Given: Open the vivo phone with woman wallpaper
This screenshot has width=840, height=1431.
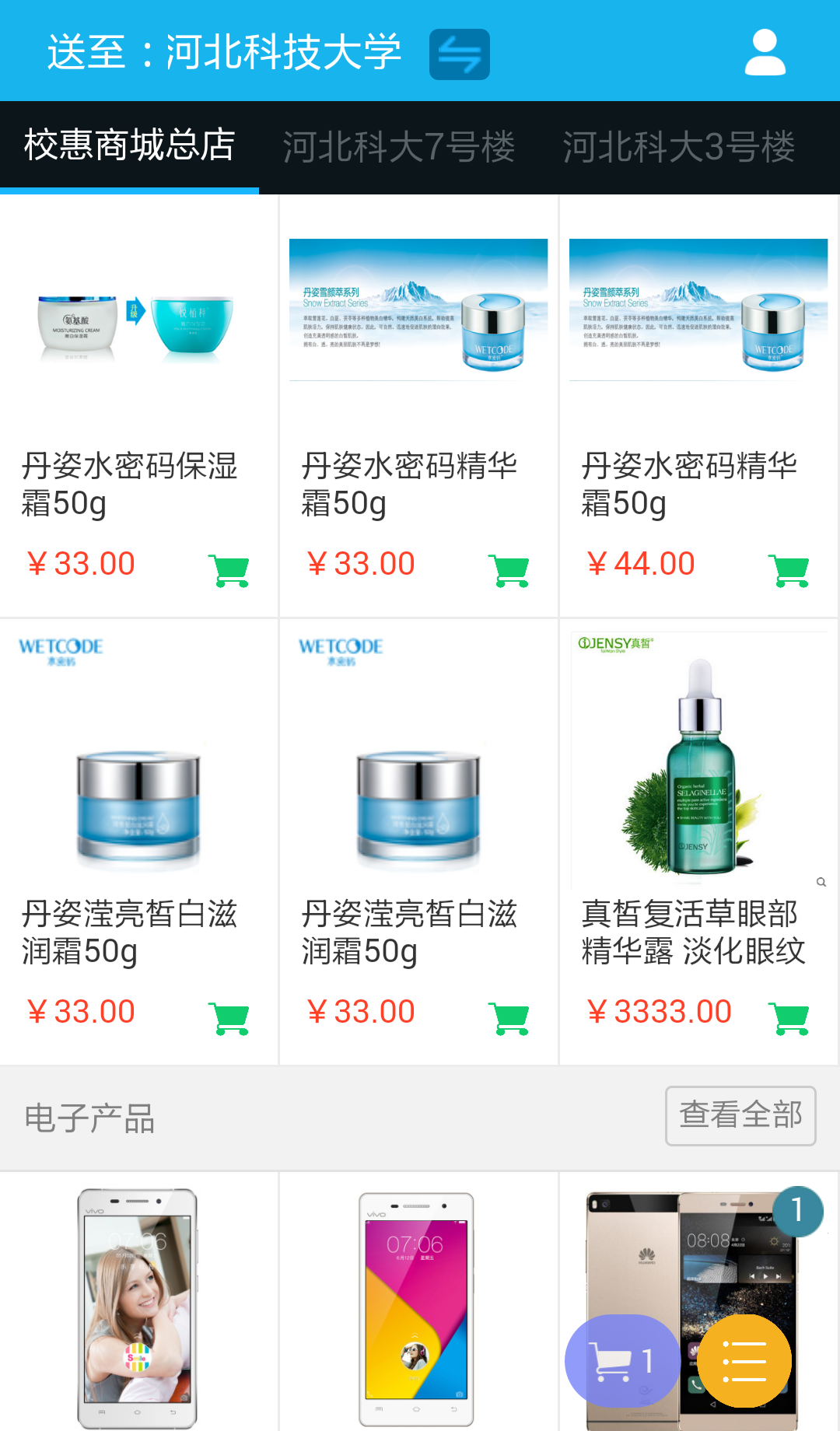Looking at the screenshot, I should tap(138, 1307).
